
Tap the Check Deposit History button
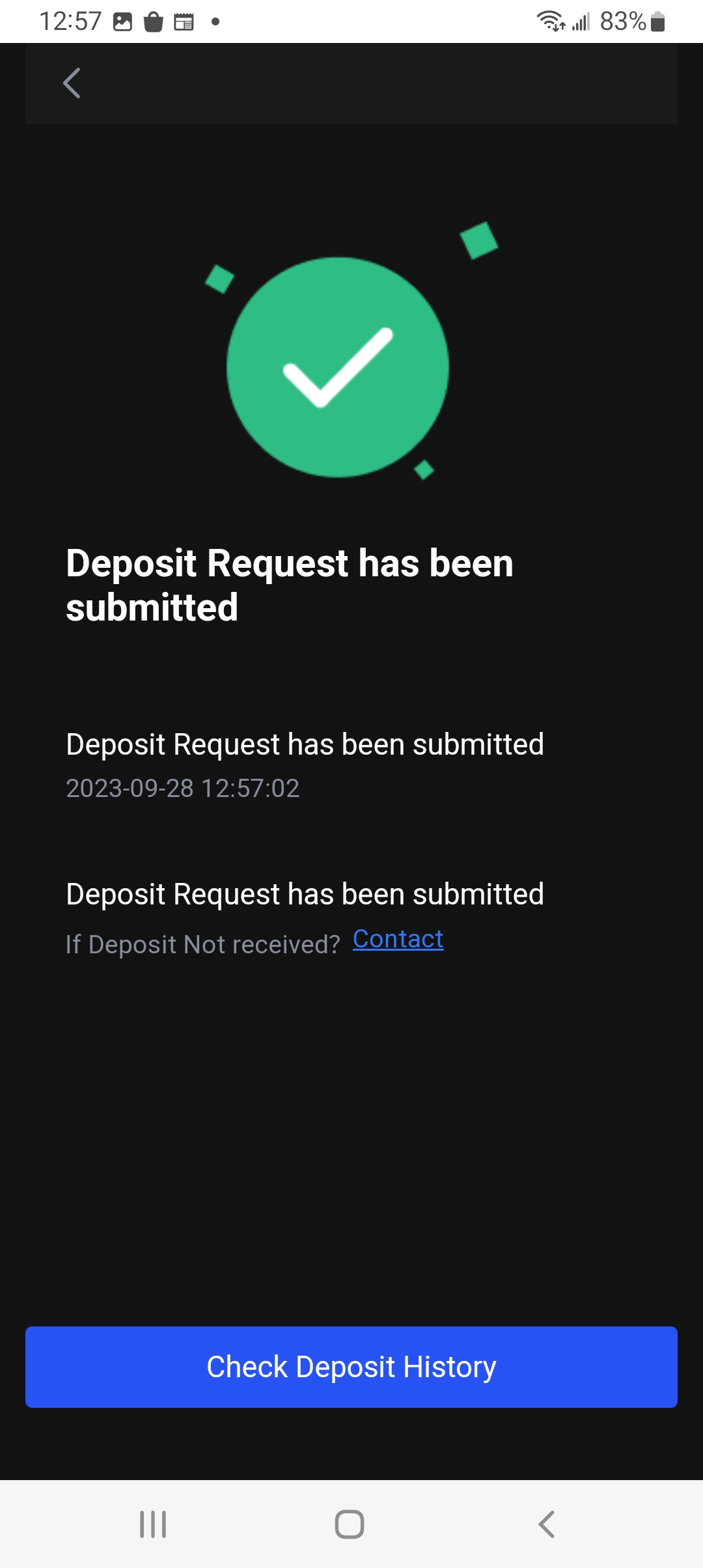[351, 1367]
